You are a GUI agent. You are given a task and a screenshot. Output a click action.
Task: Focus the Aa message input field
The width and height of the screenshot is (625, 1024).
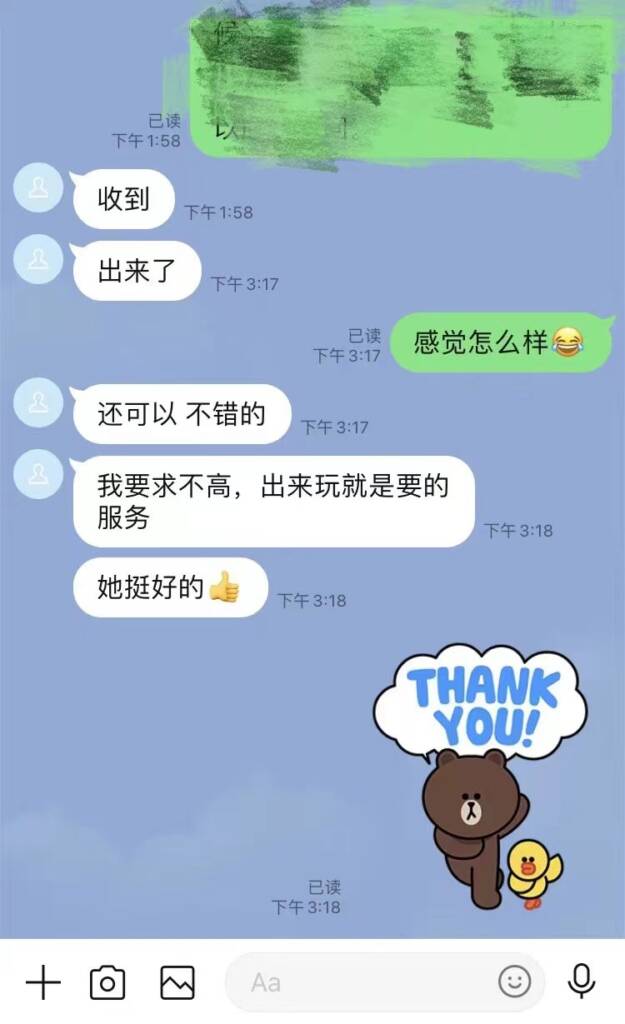[x=360, y=983]
